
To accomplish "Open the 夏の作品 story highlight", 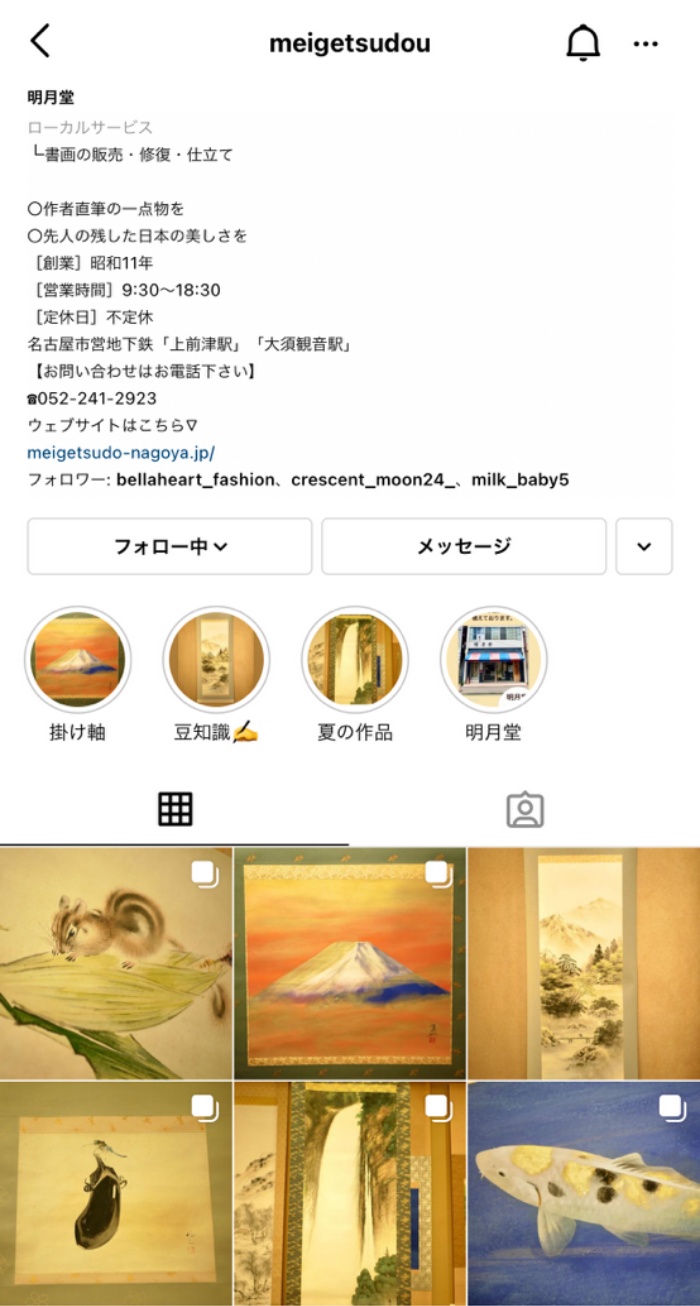I will click(355, 659).
